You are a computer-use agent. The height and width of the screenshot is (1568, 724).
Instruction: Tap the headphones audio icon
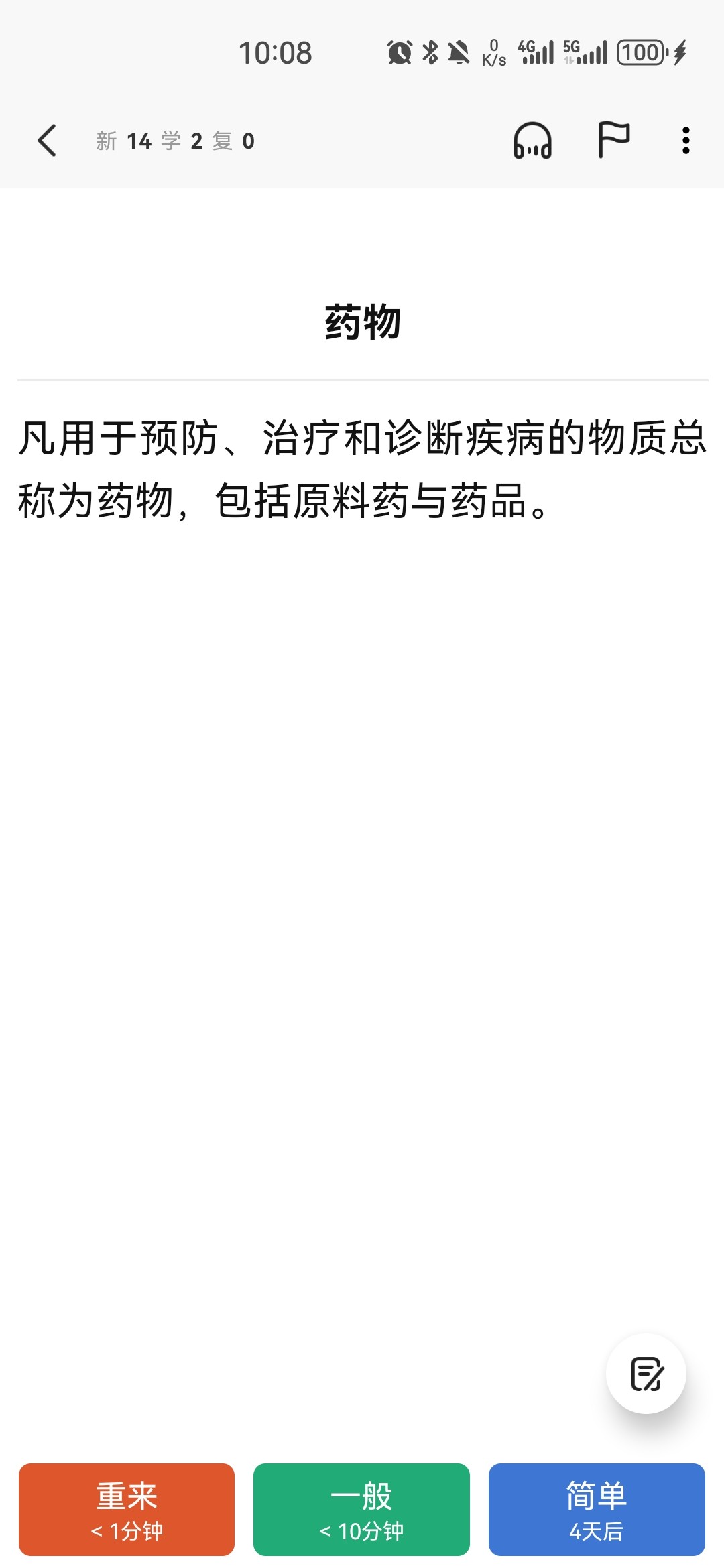(532, 141)
